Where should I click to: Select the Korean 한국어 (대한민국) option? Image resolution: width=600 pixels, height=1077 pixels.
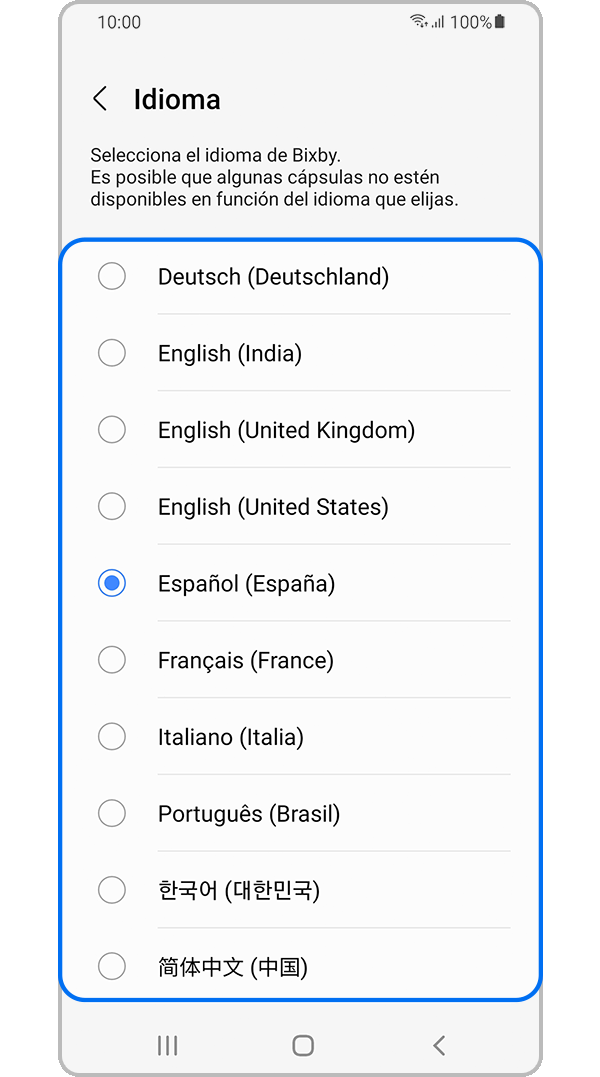(x=112, y=890)
